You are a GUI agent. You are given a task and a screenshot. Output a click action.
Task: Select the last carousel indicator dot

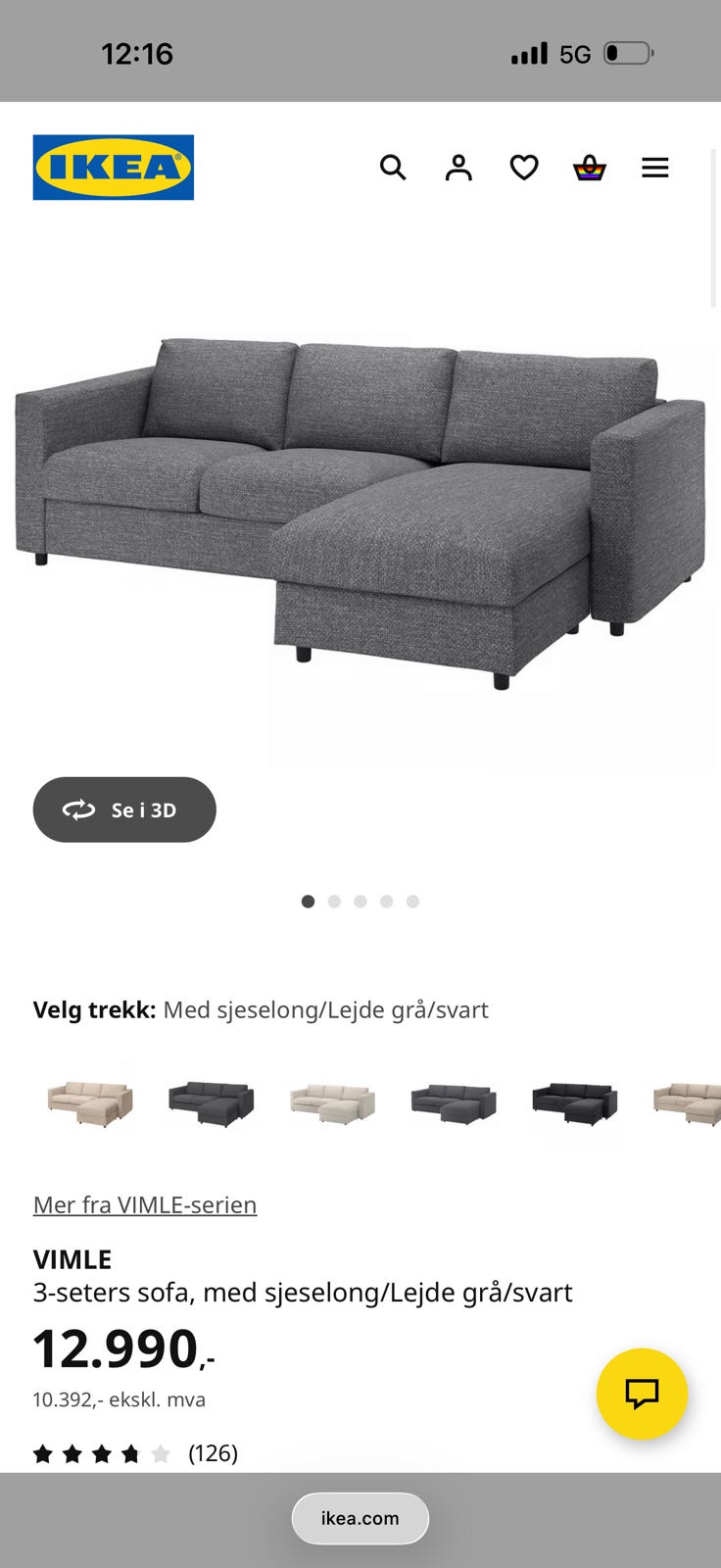click(412, 901)
